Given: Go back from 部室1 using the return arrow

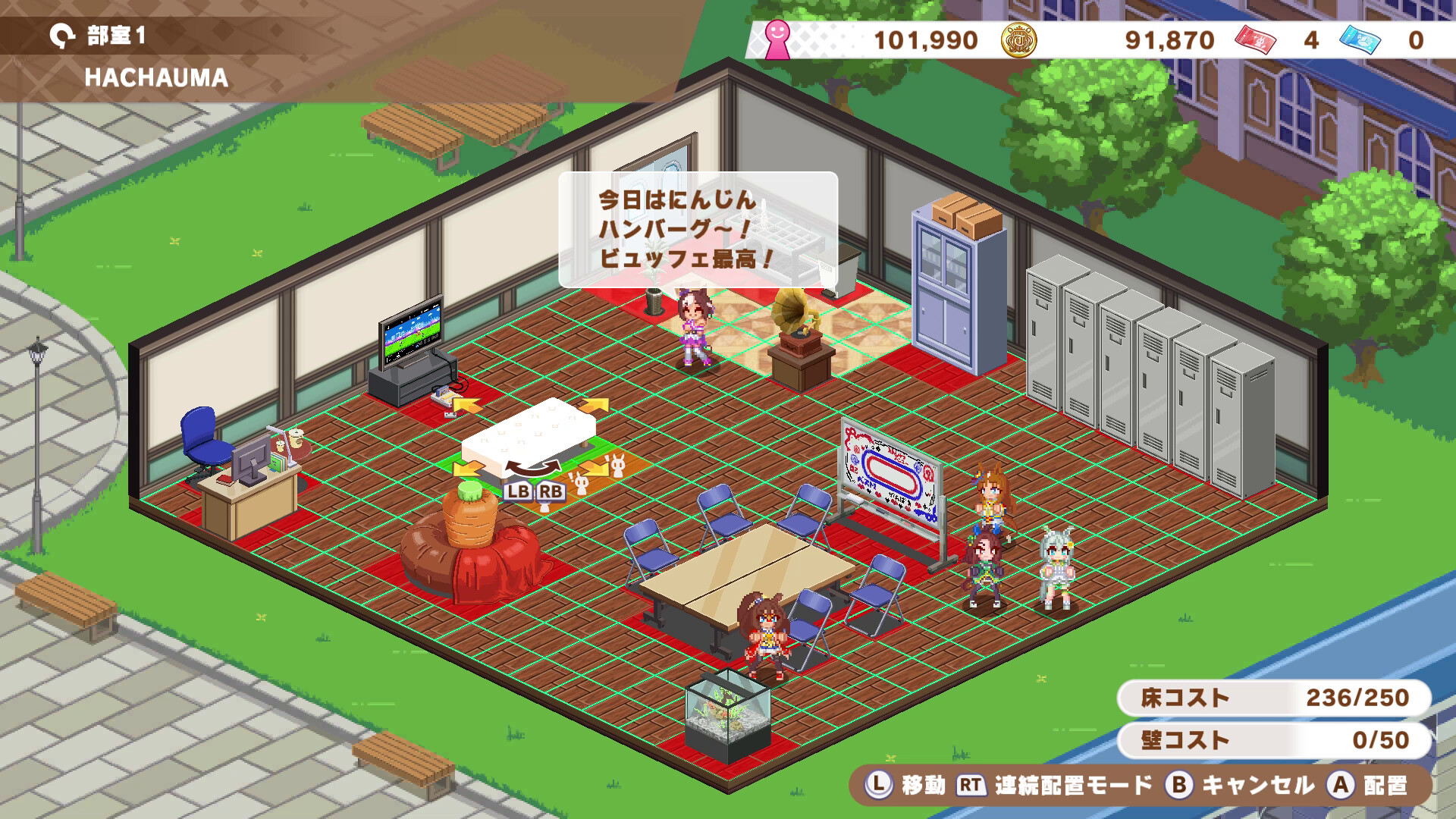Looking at the screenshot, I should point(61,36).
